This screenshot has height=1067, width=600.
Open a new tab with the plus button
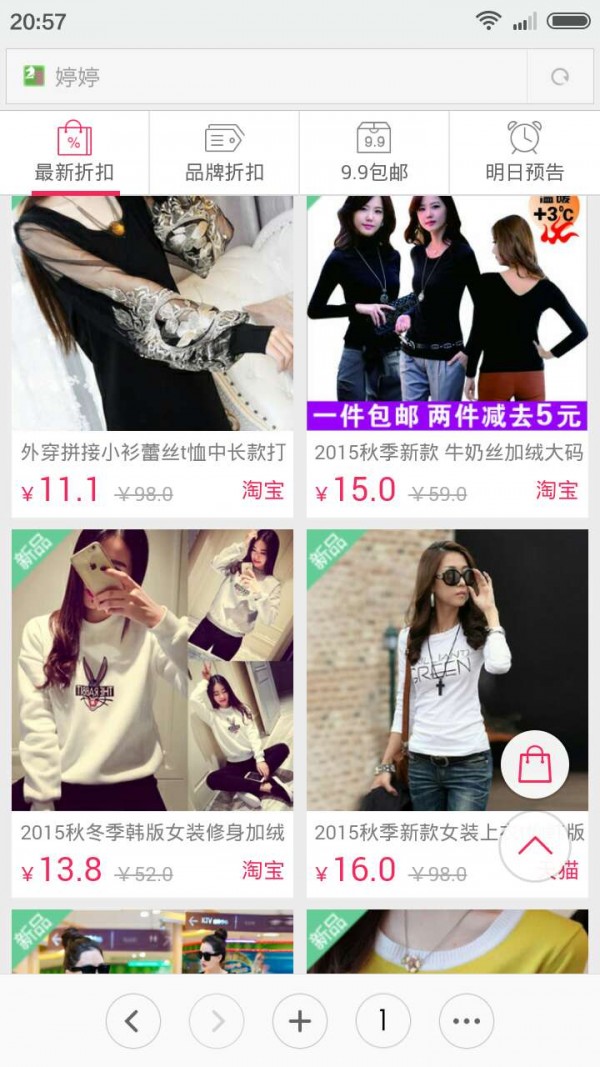tap(299, 1020)
